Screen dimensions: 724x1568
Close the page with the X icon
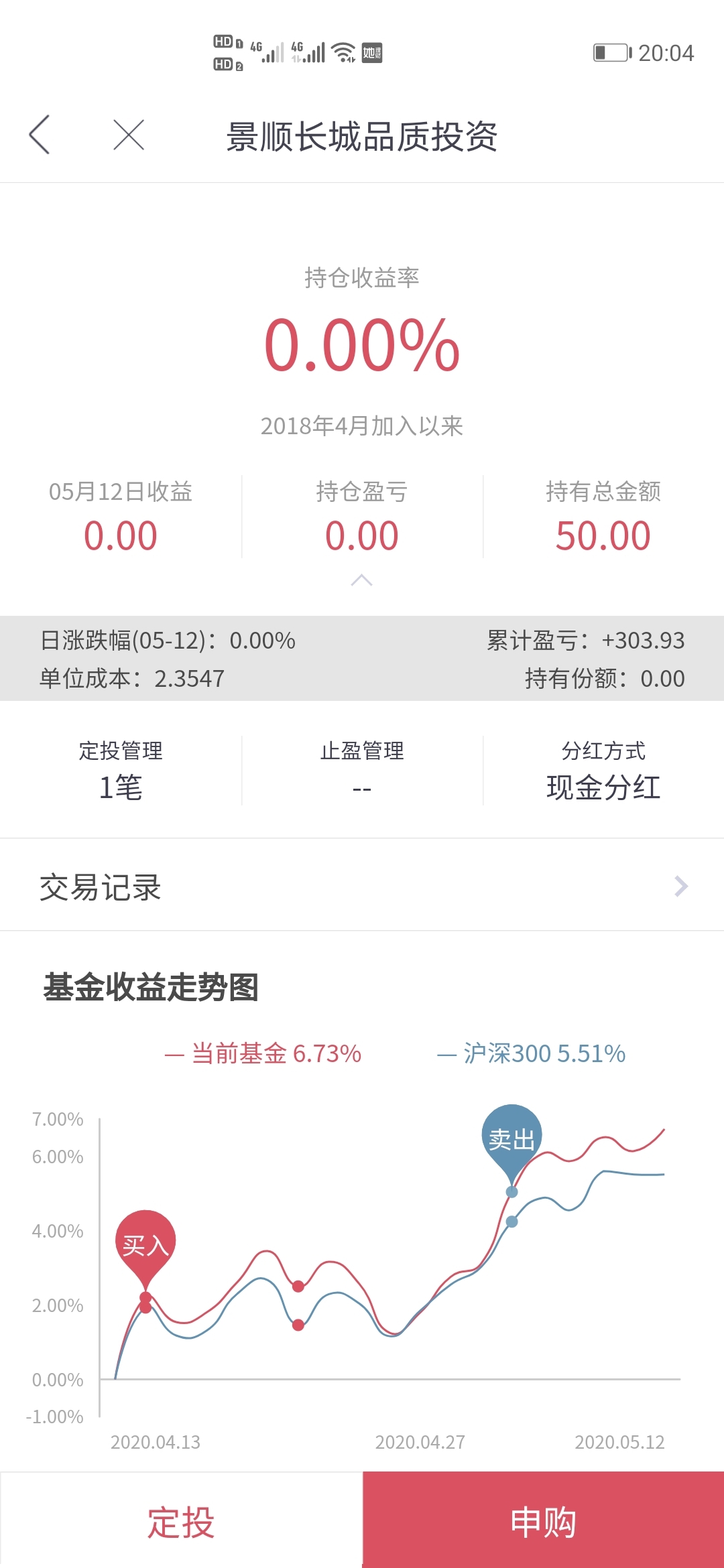pos(129,135)
